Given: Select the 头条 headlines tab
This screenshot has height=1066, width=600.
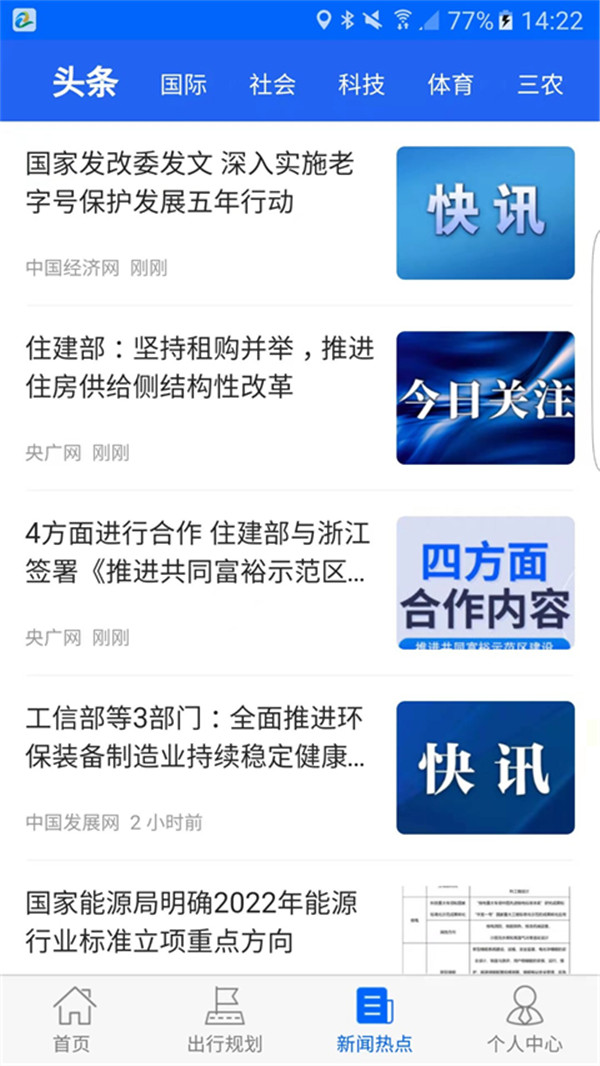Looking at the screenshot, I should pyautogui.click(x=85, y=83).
